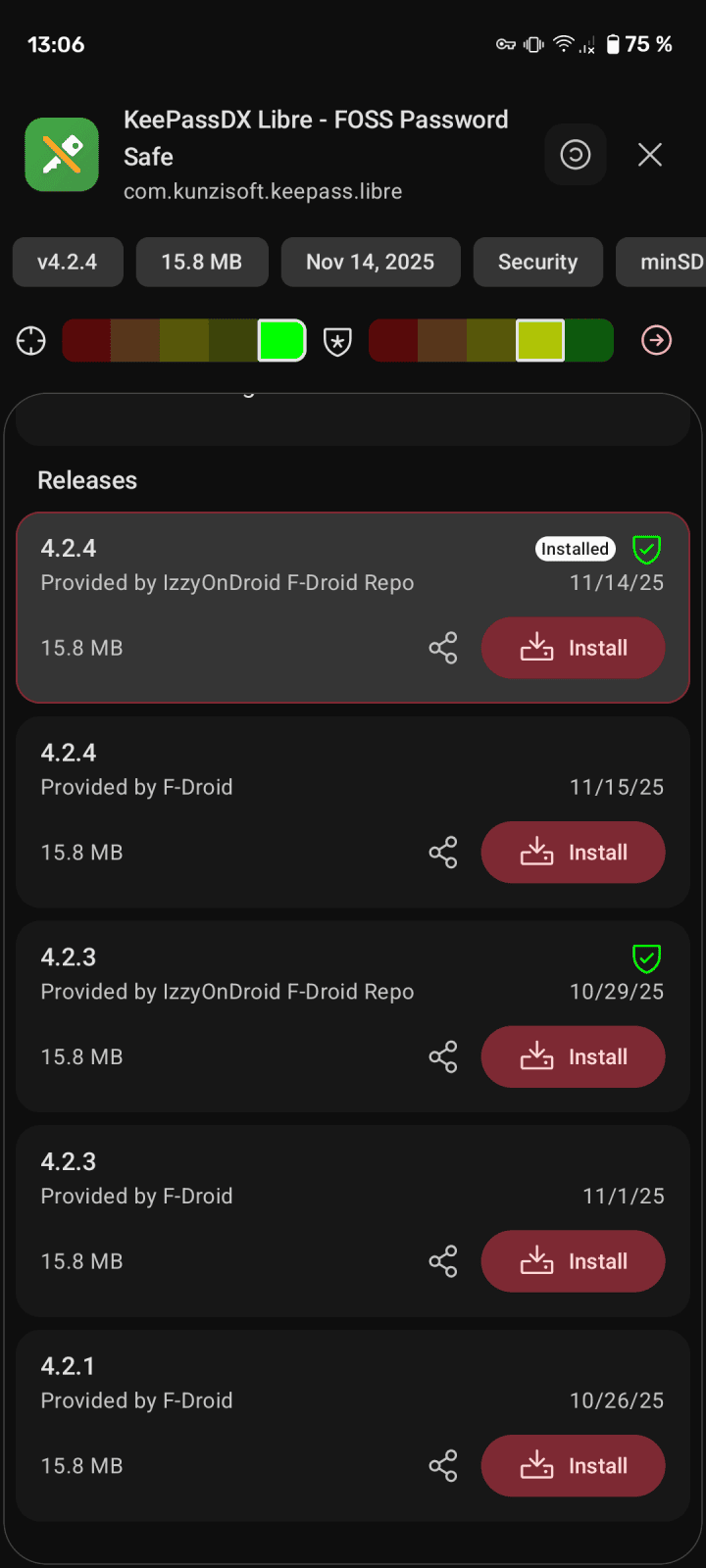Install version 4.2.1 from F-Droid

(573, 1466)
